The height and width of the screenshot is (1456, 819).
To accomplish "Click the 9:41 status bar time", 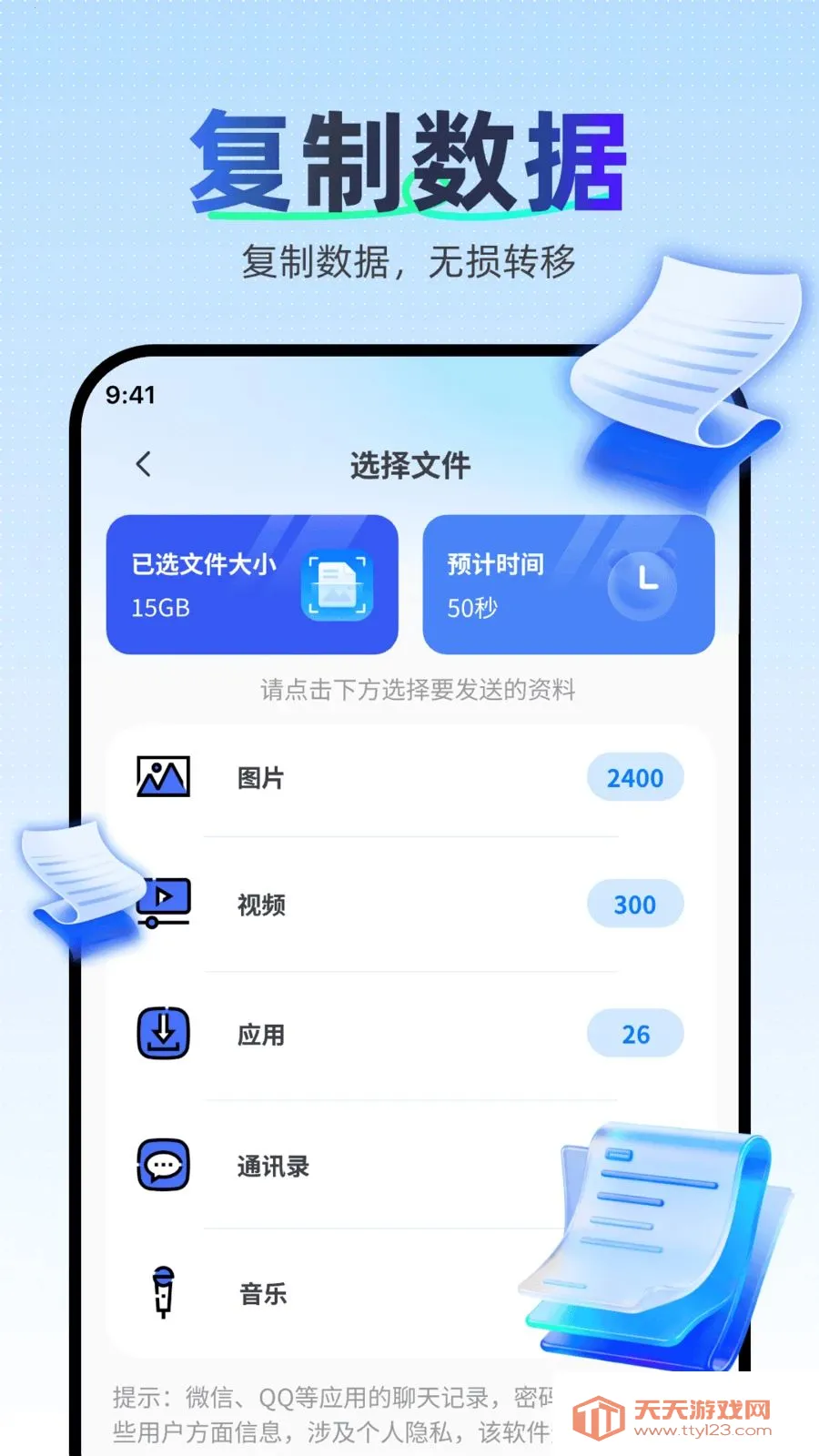I will [x=130, y=395].
